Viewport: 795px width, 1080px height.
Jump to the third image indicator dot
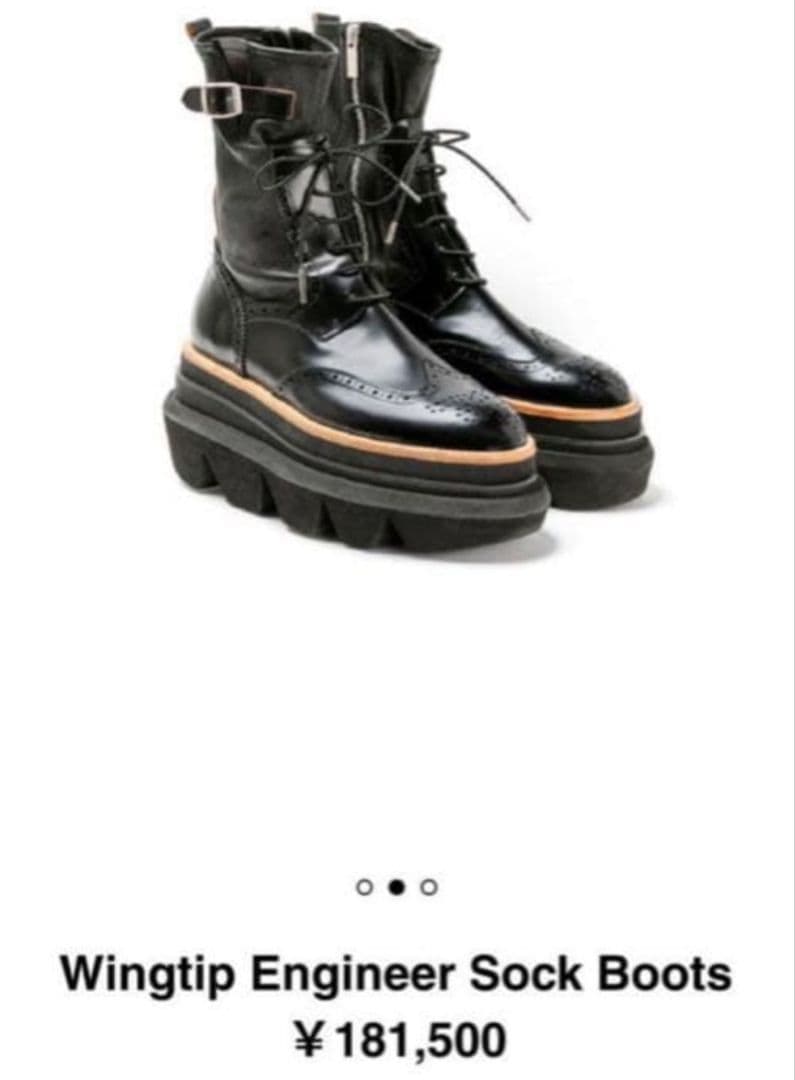tap(429, 886)
